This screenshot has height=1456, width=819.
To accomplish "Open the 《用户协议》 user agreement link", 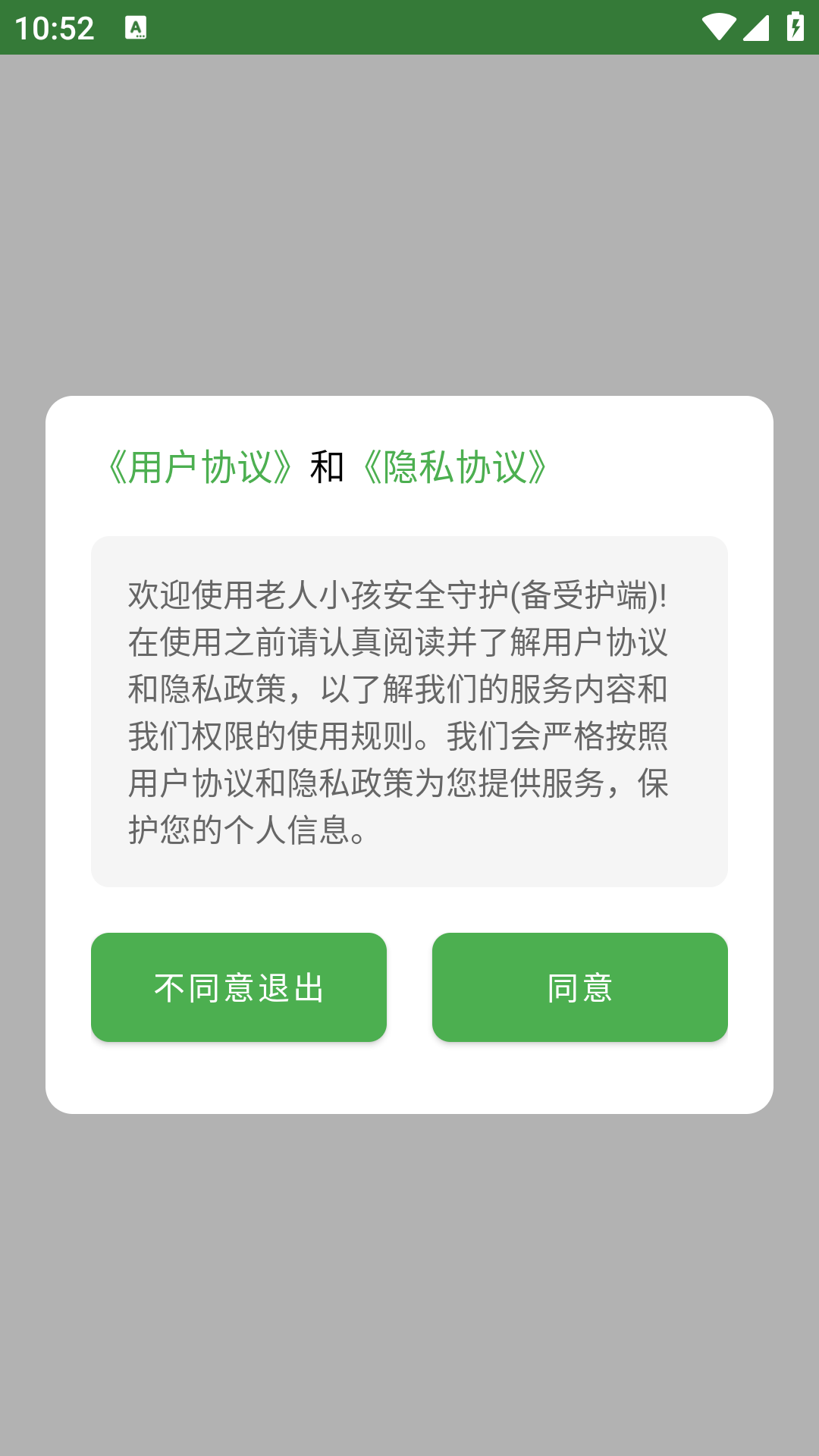I will tap(199, 467).
